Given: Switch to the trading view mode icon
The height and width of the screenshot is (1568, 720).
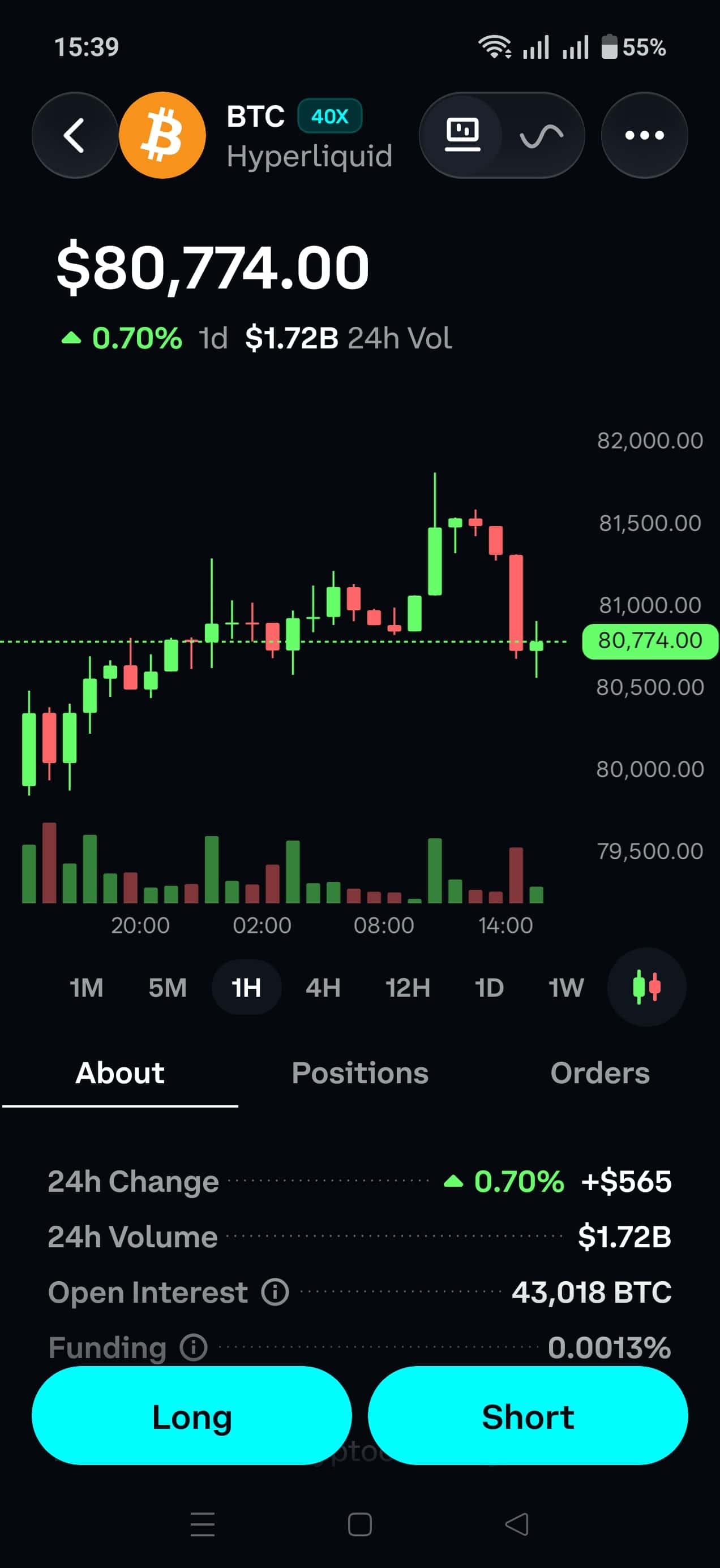Looking at the screenshot, I should (x=463, y=135).
